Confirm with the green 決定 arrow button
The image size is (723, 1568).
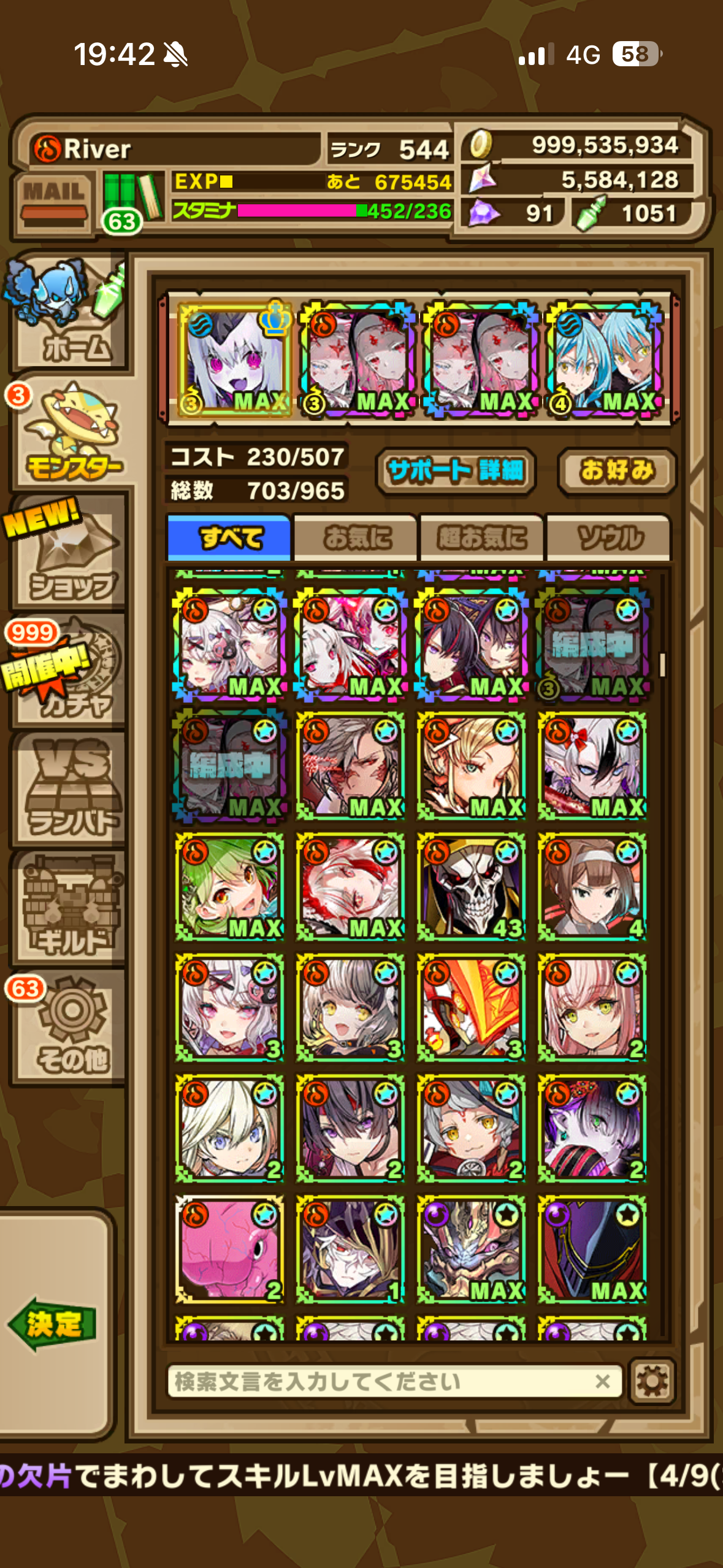coord(53,1324)
